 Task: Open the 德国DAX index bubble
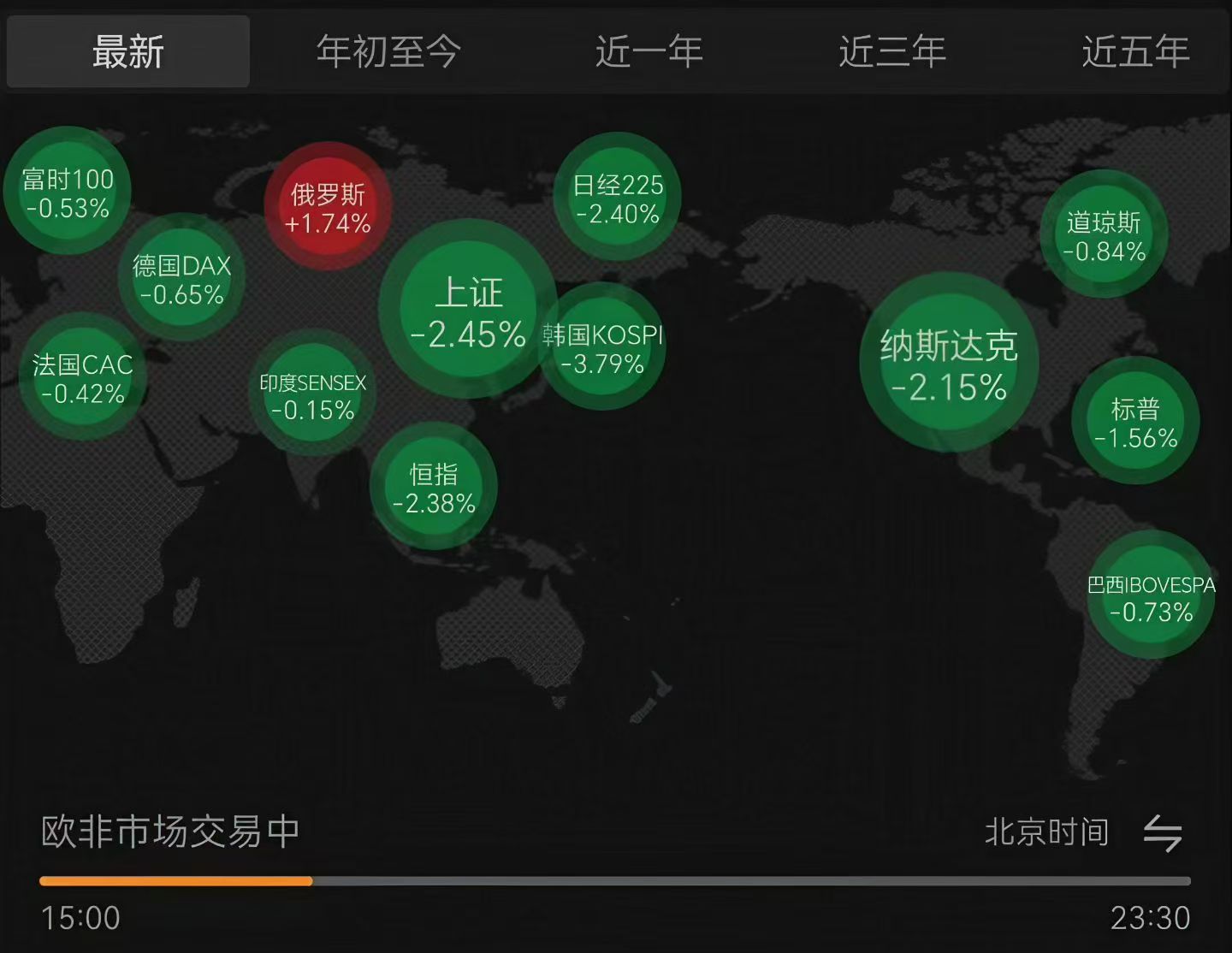point(181,279)
